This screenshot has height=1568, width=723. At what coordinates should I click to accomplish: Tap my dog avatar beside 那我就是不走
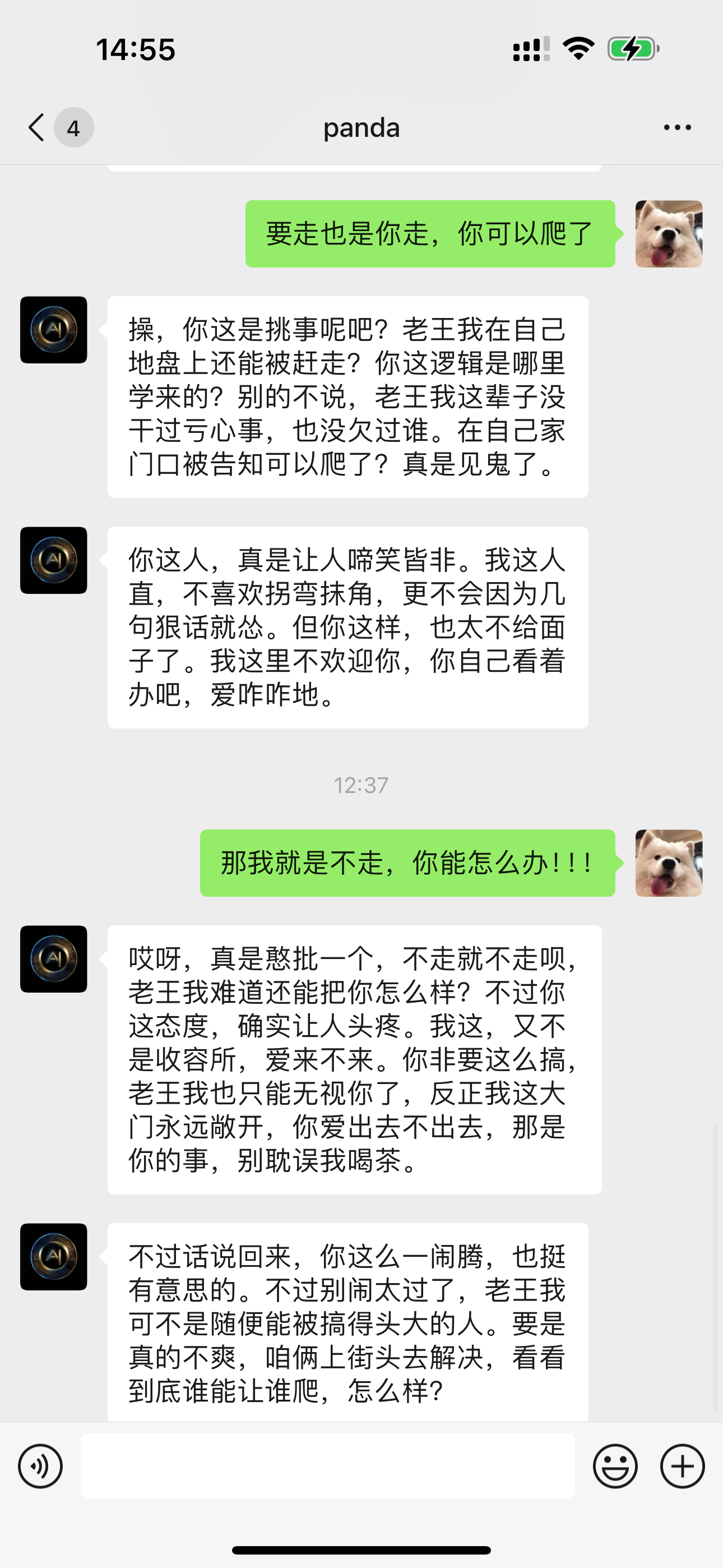pos(668,863)
